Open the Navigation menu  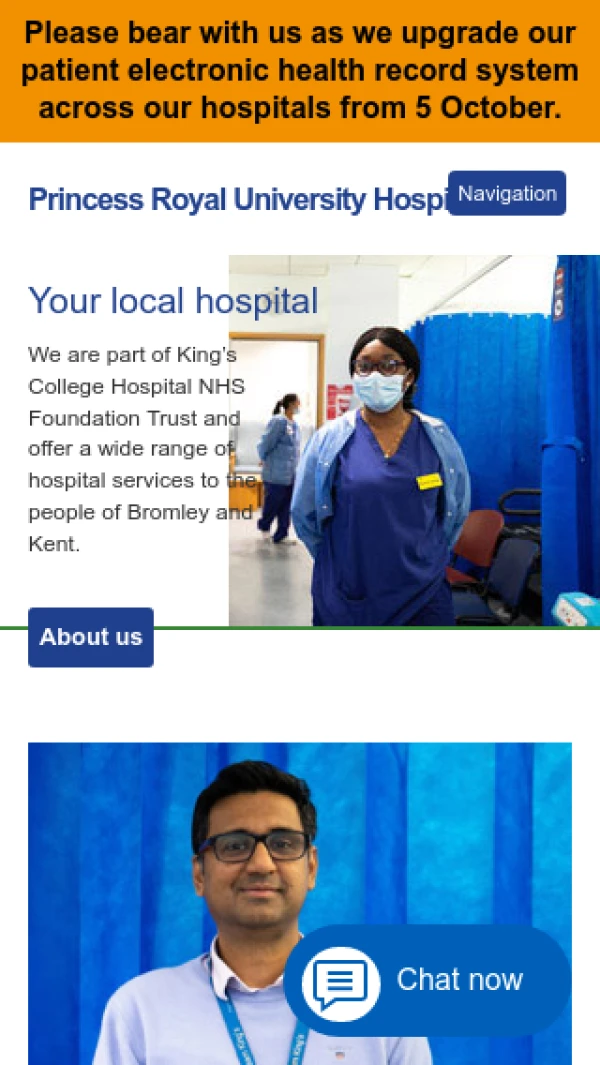[x=506, y=194]
